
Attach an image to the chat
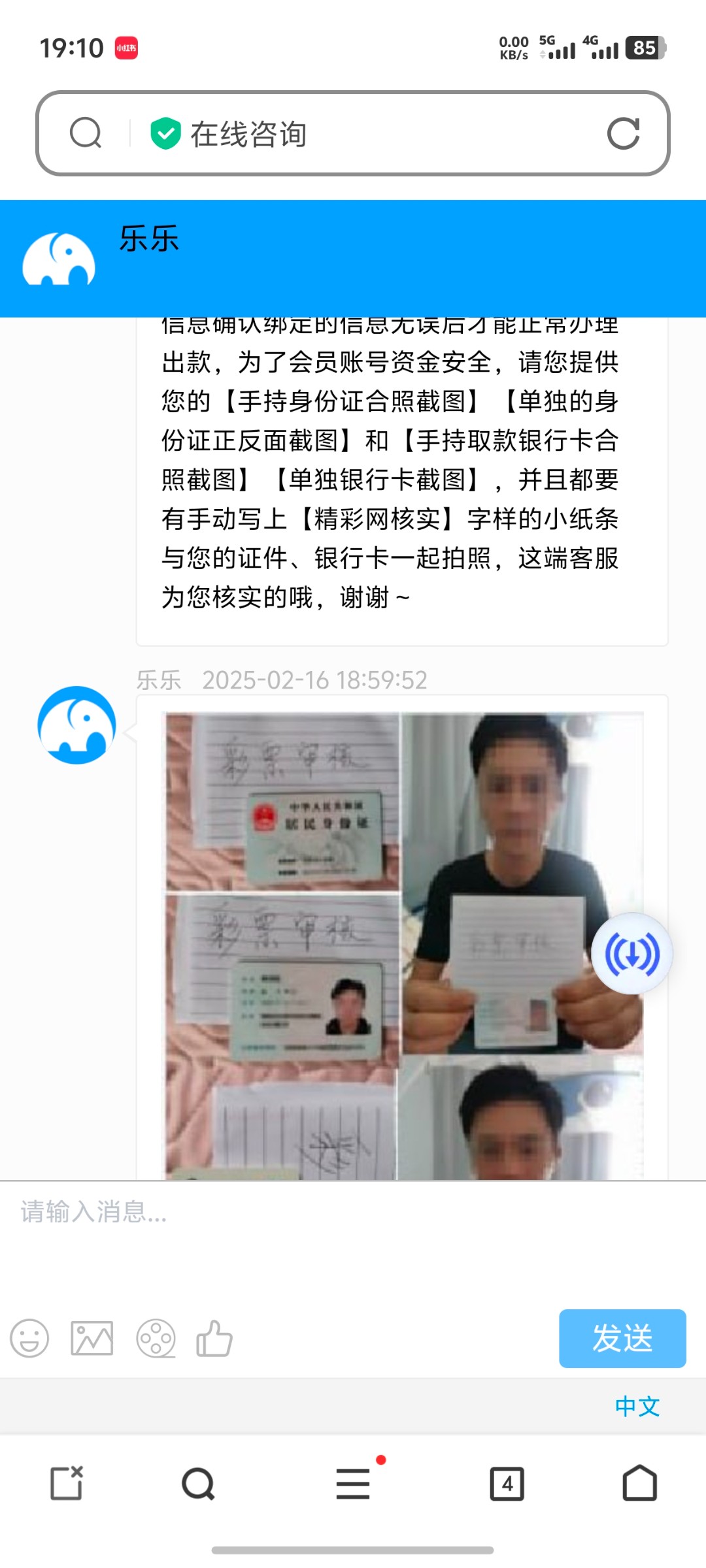point(92,1338)
